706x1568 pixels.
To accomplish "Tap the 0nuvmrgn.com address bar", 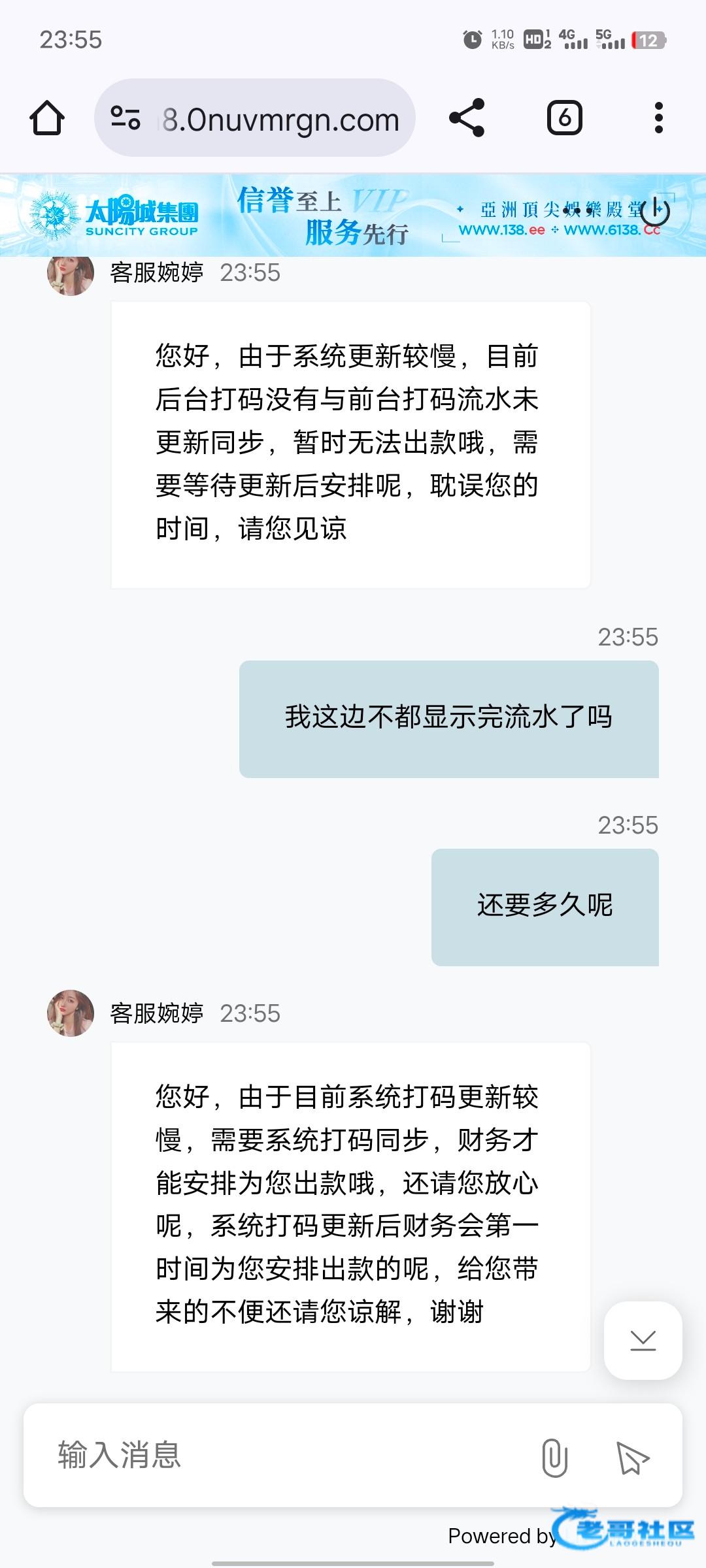I will [x=281, y=120].
